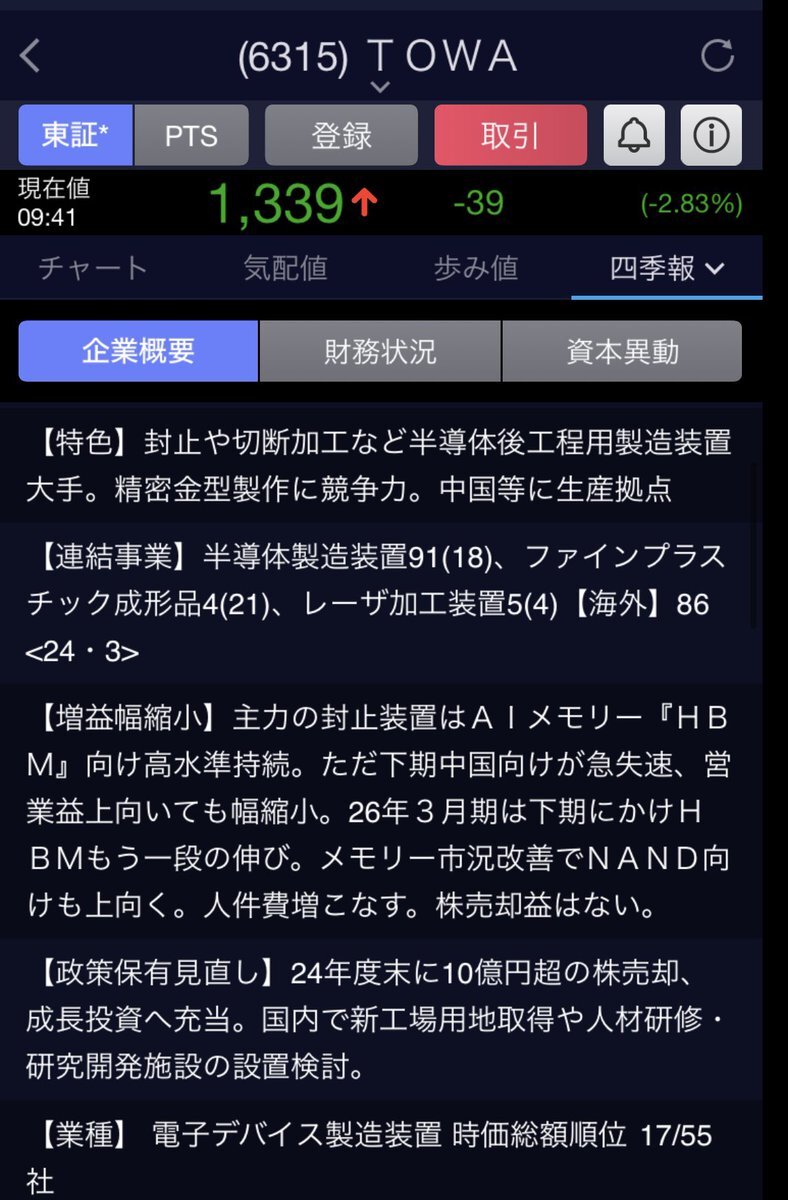Select the 東証 market button
Viewport: 788px width, 1200px height.
point(75,135)
